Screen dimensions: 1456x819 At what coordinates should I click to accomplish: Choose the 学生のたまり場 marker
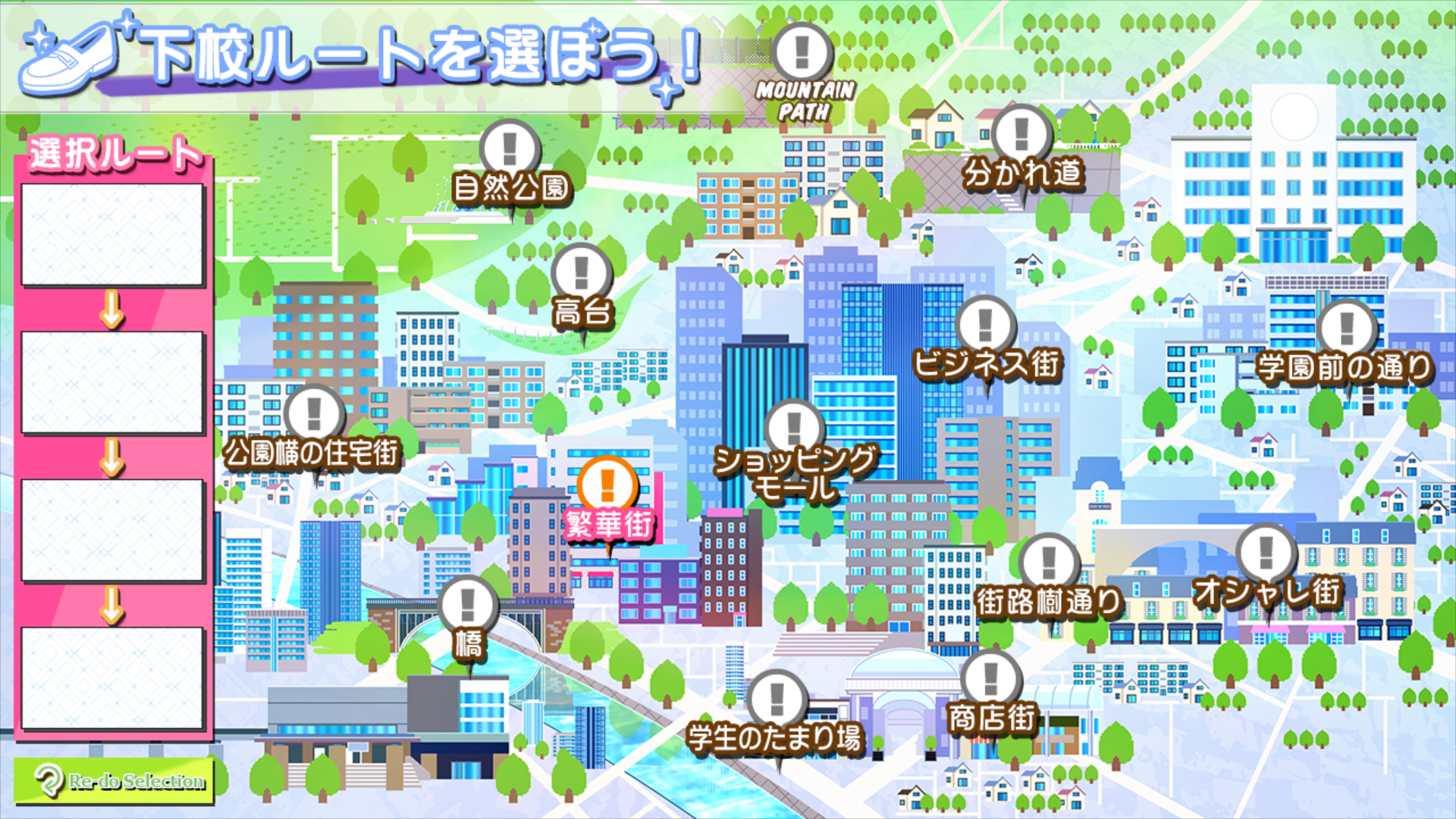click(776, 699)
